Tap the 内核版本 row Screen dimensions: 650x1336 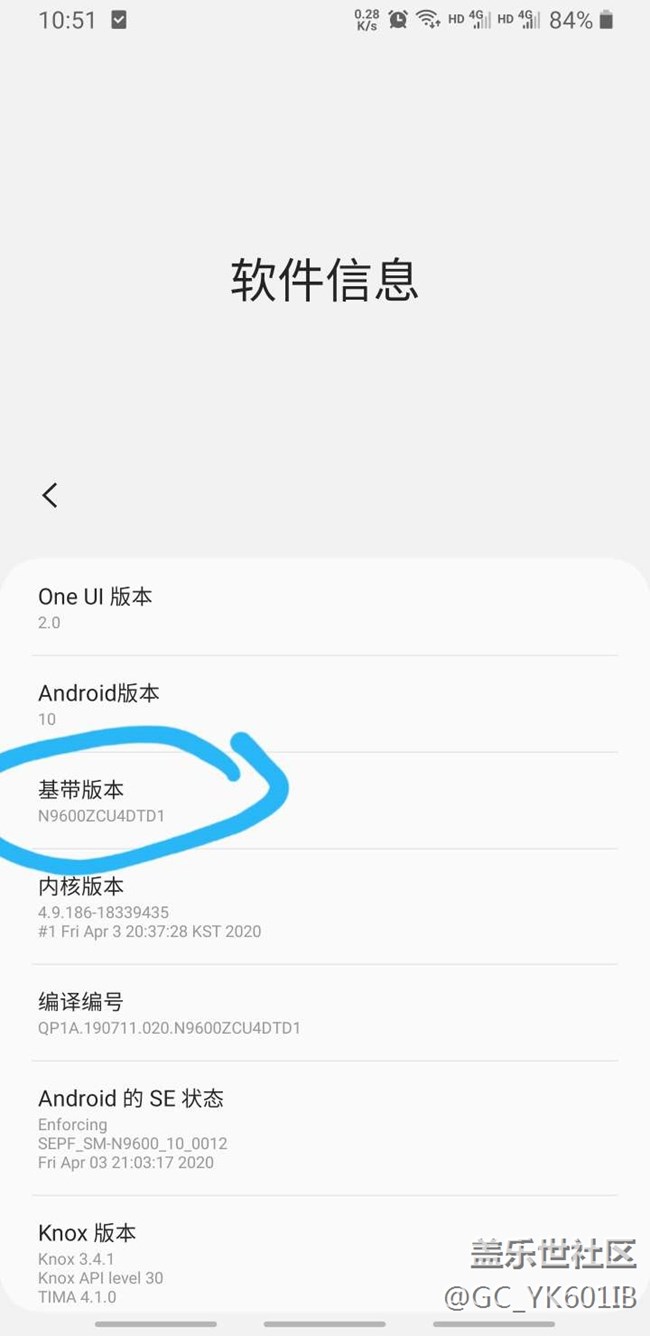pyautogui.click(x=324, y=907)
